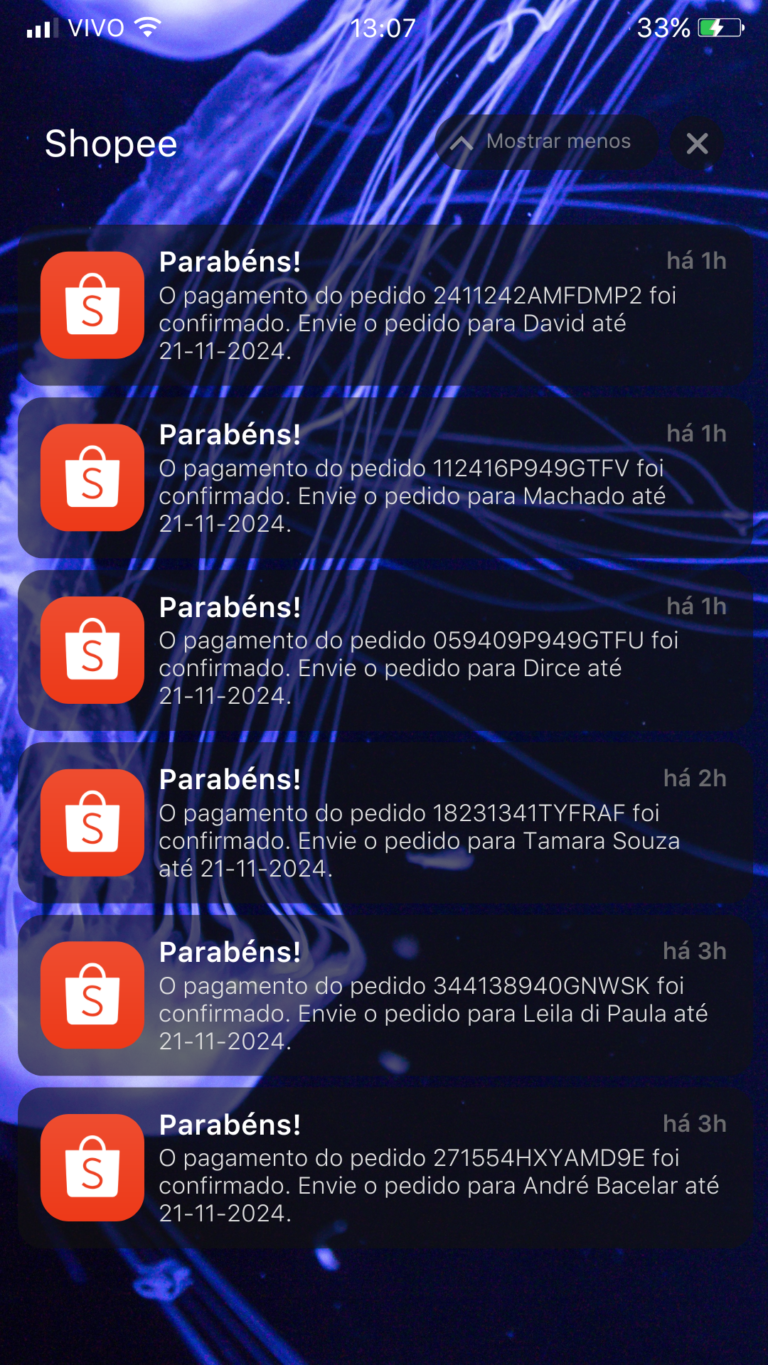
Task: Open the notification for Machado's order
Action: click(x=385, y=478)
